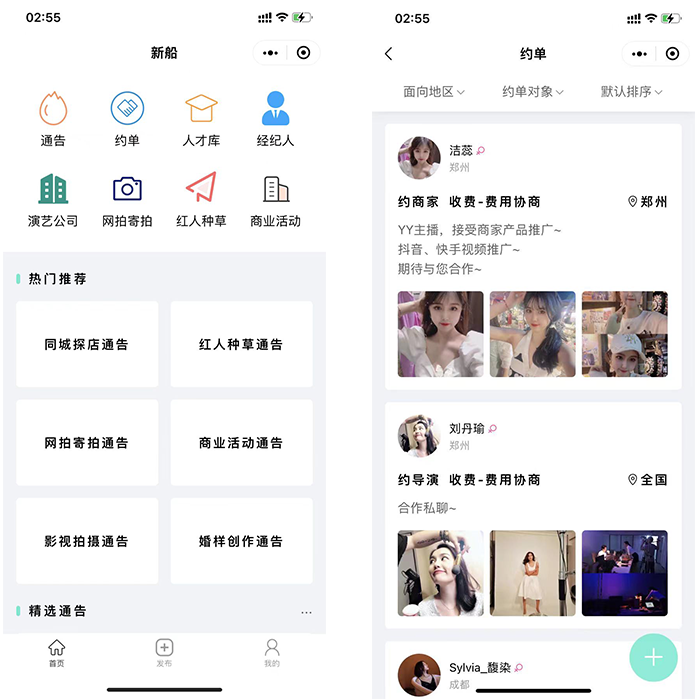Tap the green plus floating button
This screenshot has width=700, height=700.
tap(653, 657)
